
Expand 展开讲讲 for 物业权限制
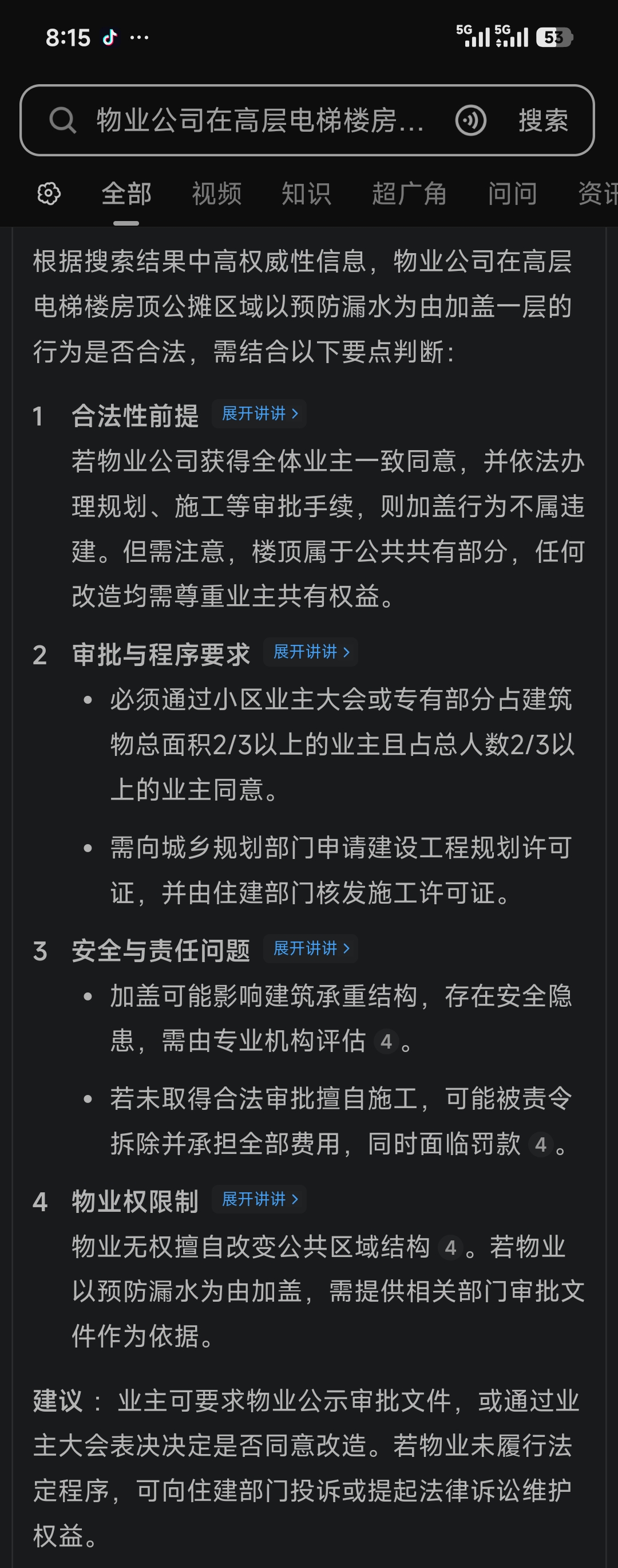[259, 1200]
